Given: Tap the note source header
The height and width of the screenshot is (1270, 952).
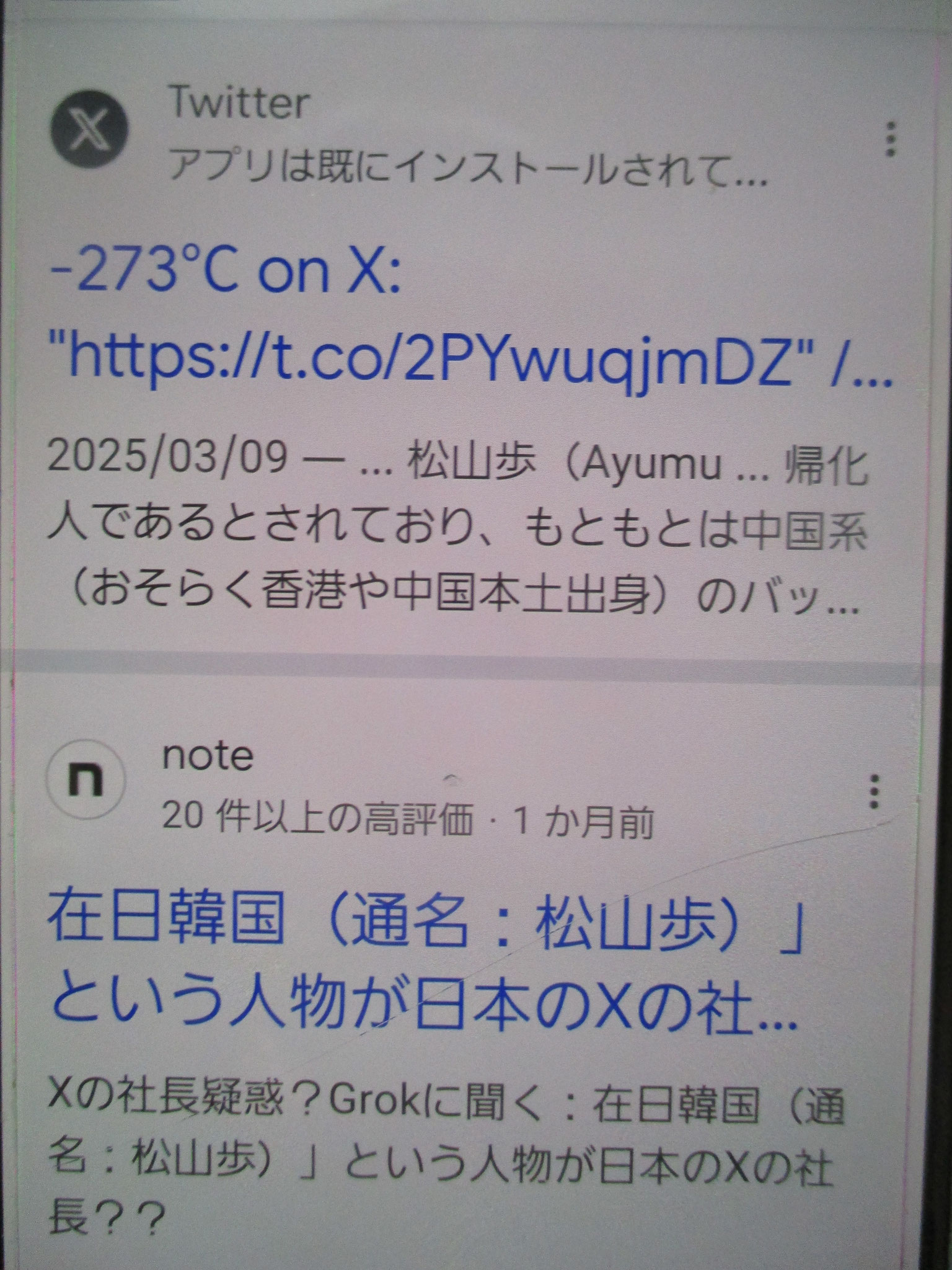Looking at the screenshot, I should point(208,757).
